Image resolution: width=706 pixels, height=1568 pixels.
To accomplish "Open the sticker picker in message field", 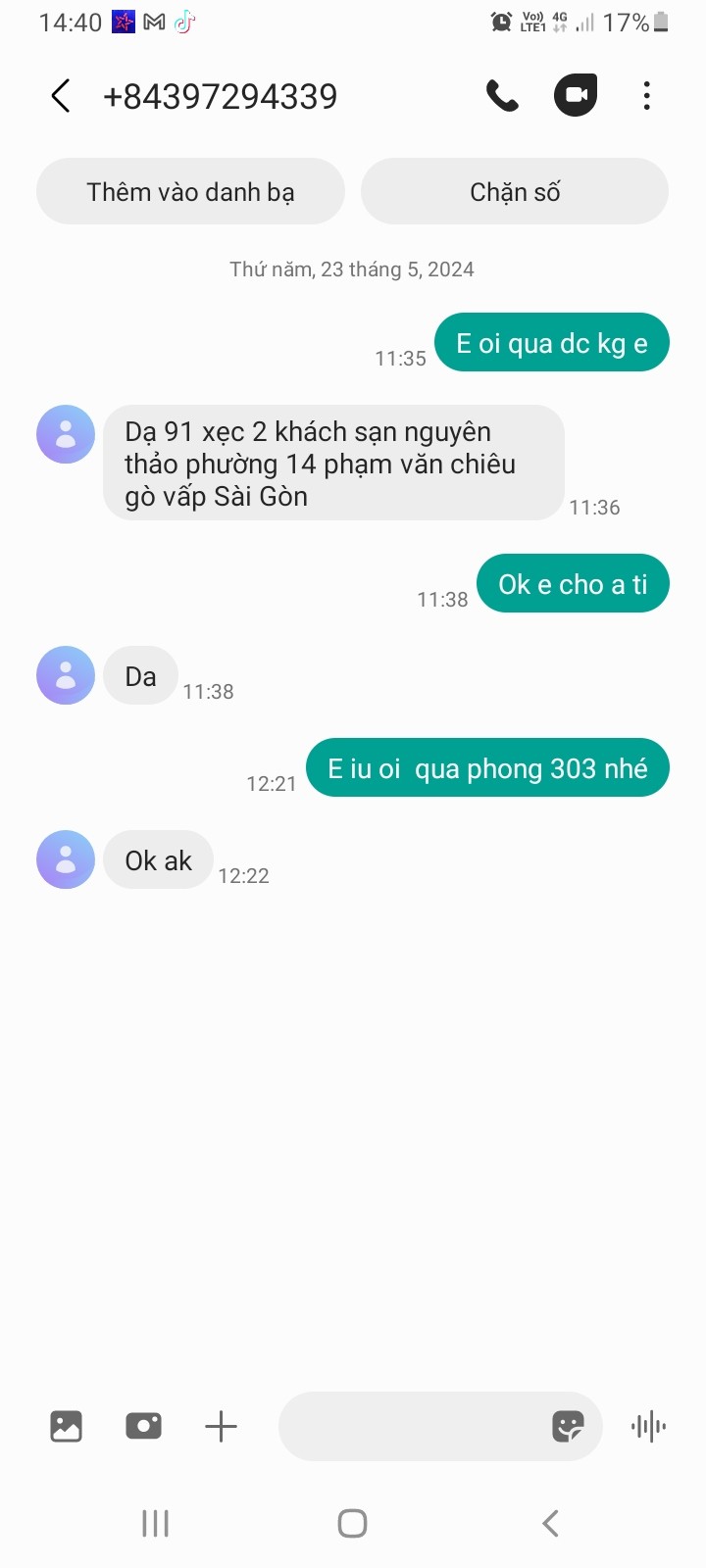I will point(569,1426).
